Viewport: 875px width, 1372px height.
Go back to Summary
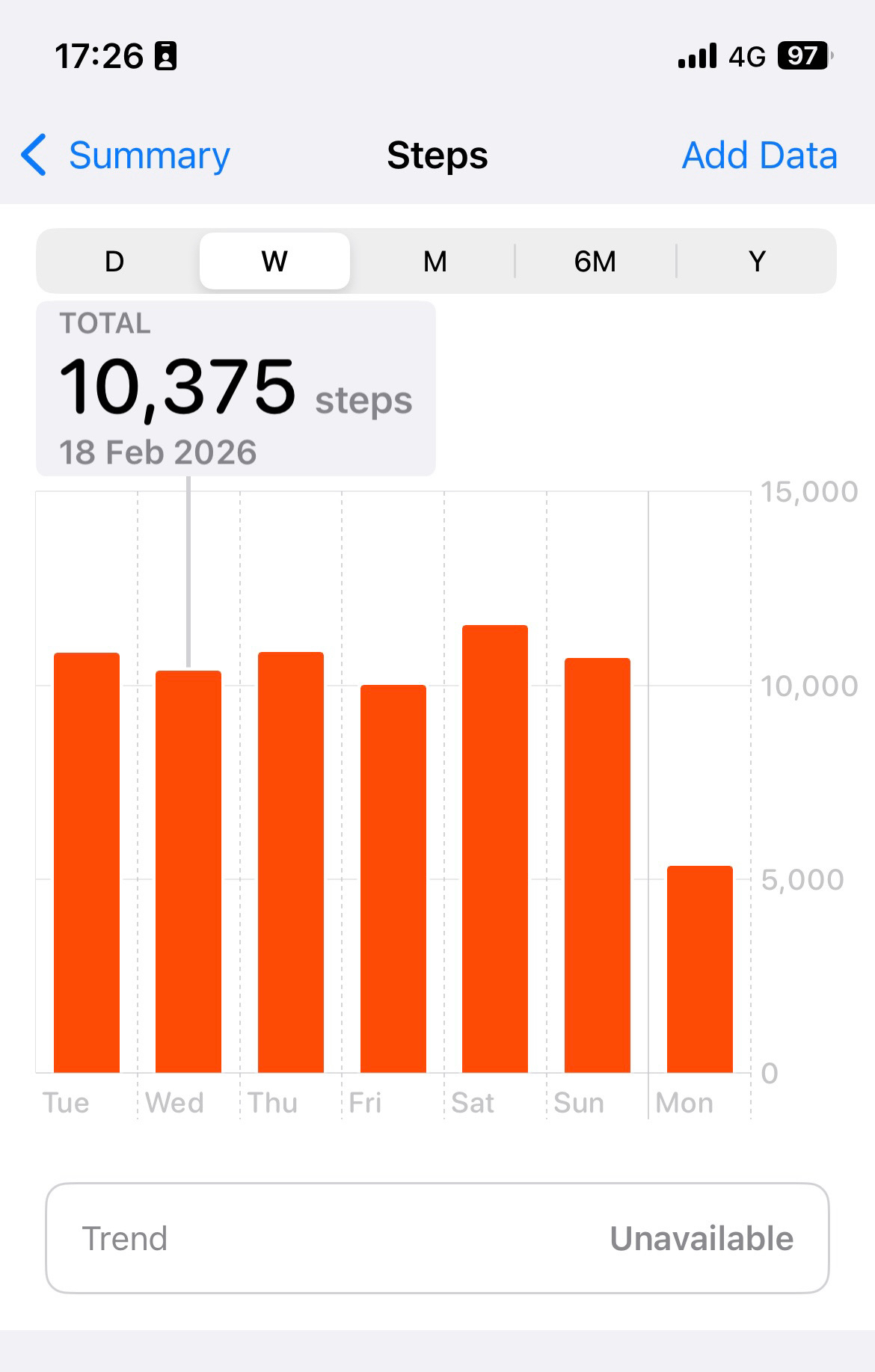[126, 156]
